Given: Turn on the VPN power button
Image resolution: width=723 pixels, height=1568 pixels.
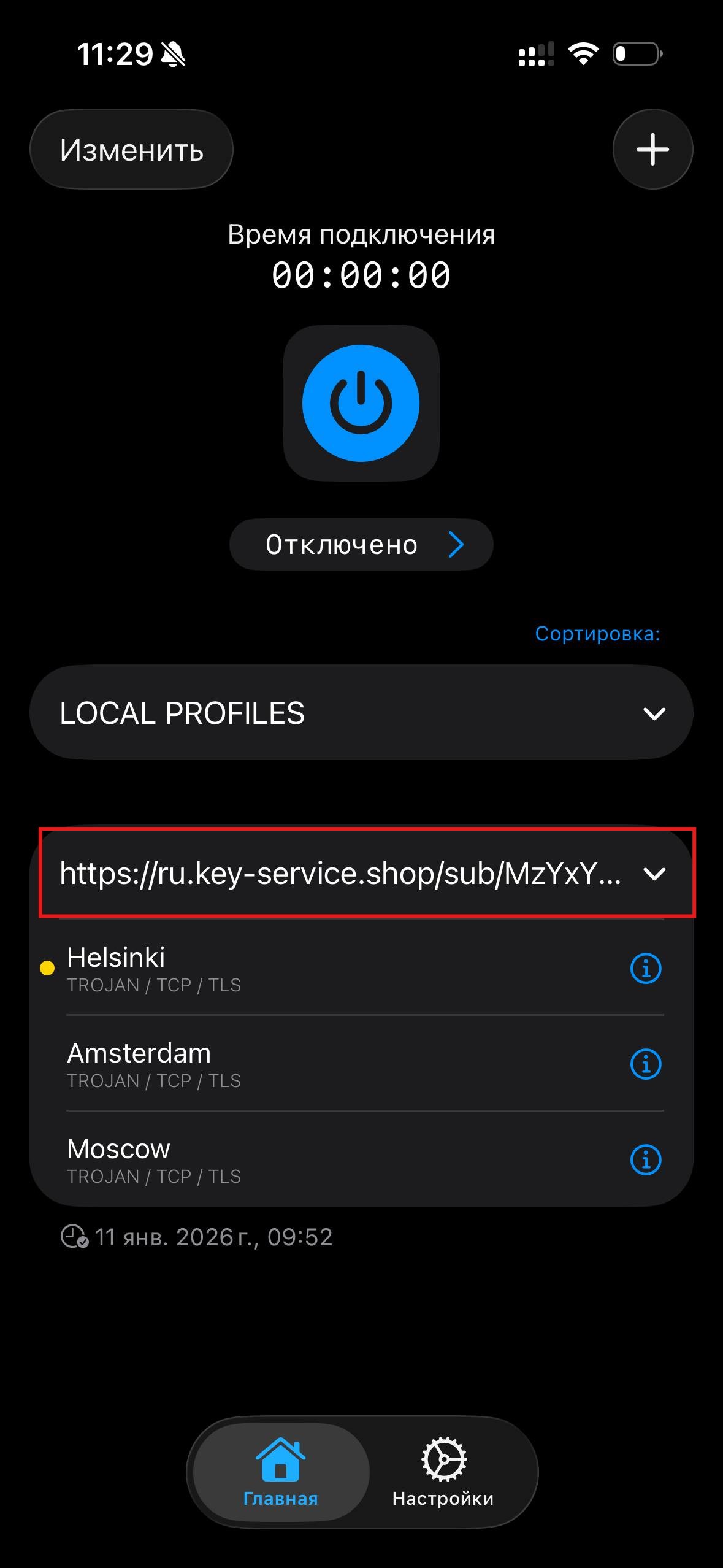Looking at the screenshot, I should point(361,403).
